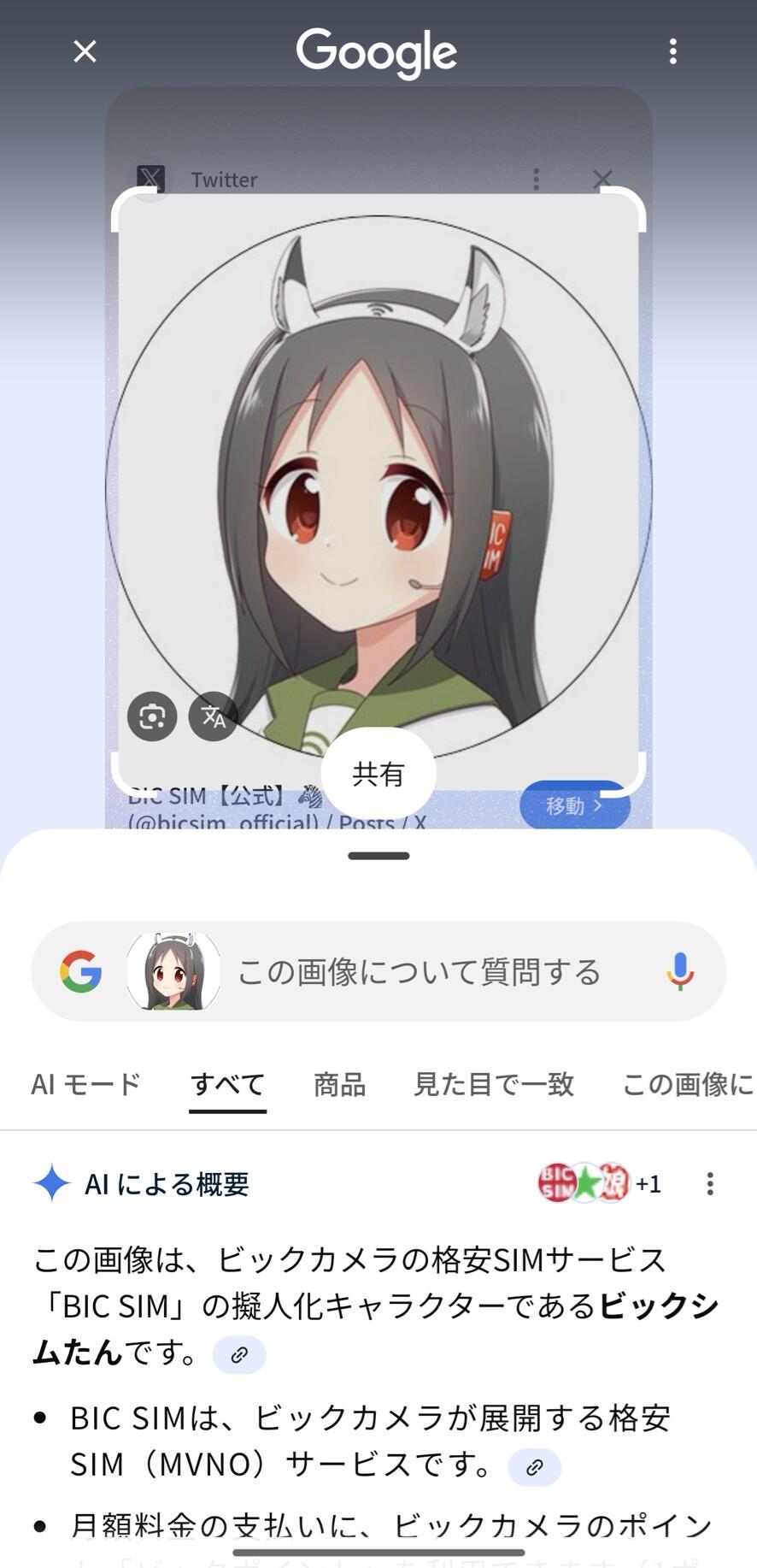Screen dimensions: 757x1568
Task: Tap the image thumbnail in search bar
Action: (173, 972)
